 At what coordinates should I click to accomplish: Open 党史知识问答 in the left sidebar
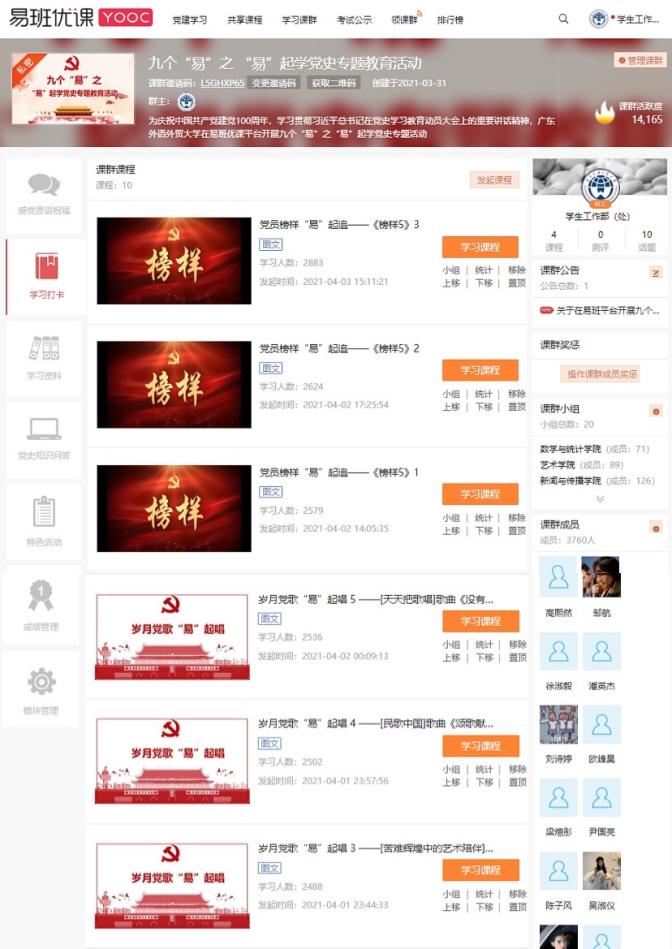click(x=44, y=439)
